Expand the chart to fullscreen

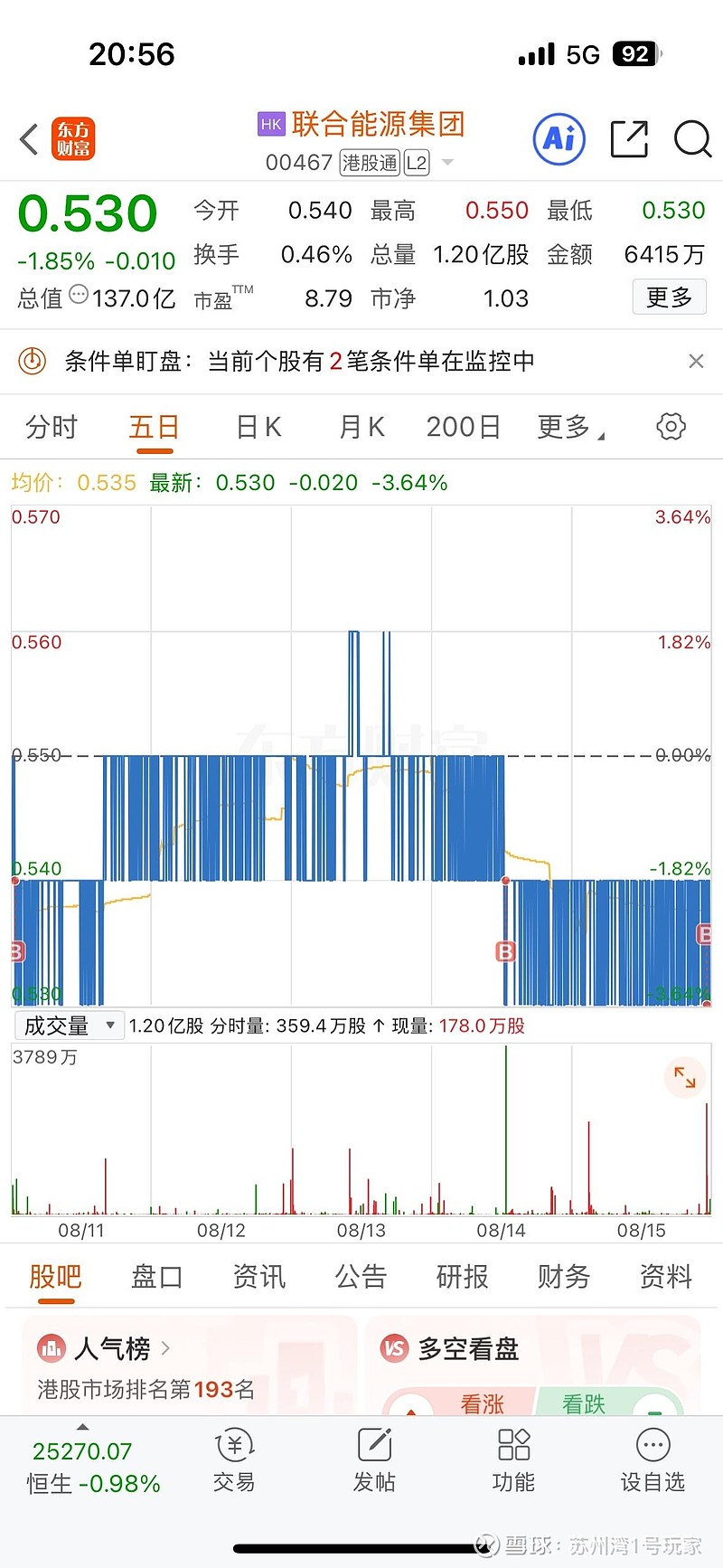(684, 1078)
